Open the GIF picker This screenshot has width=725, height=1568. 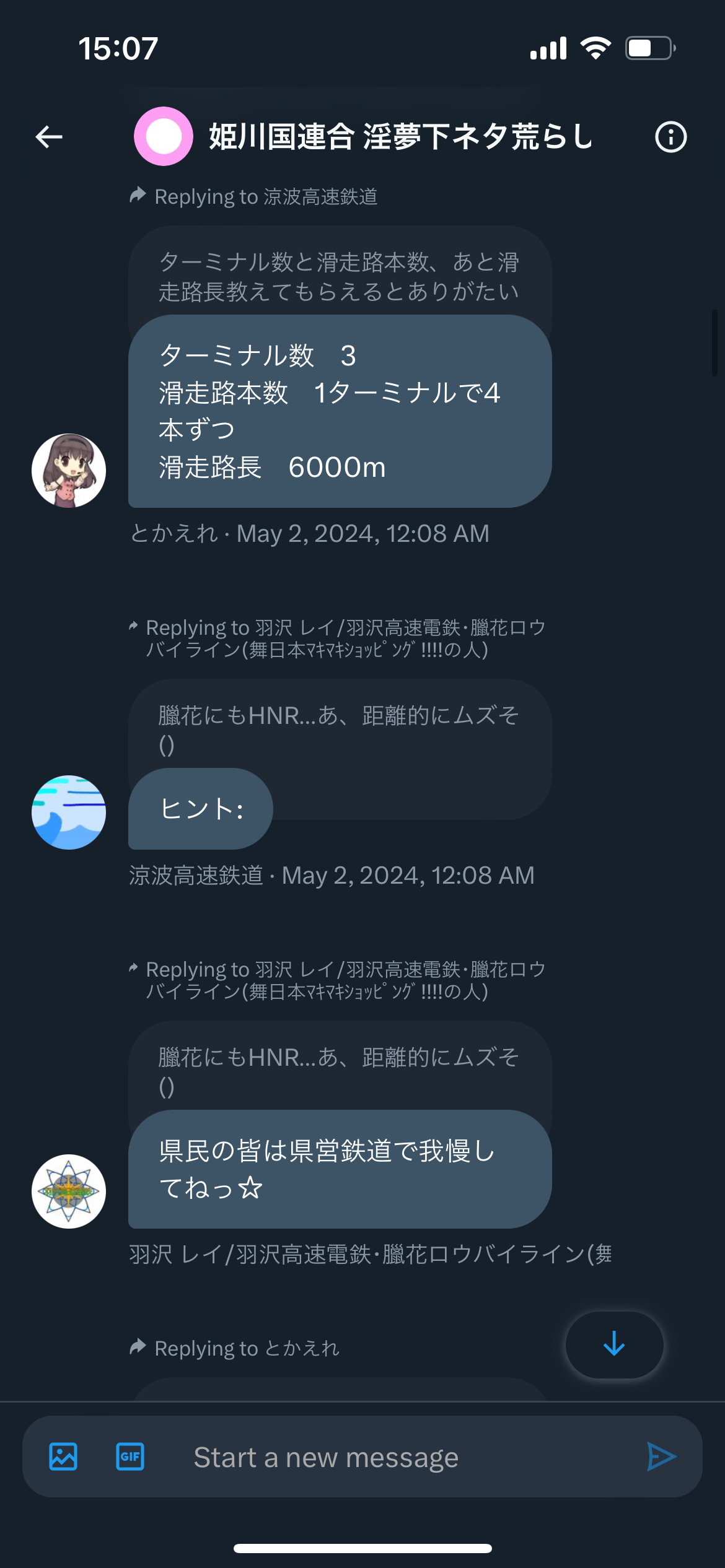[x=130, y=1457]
